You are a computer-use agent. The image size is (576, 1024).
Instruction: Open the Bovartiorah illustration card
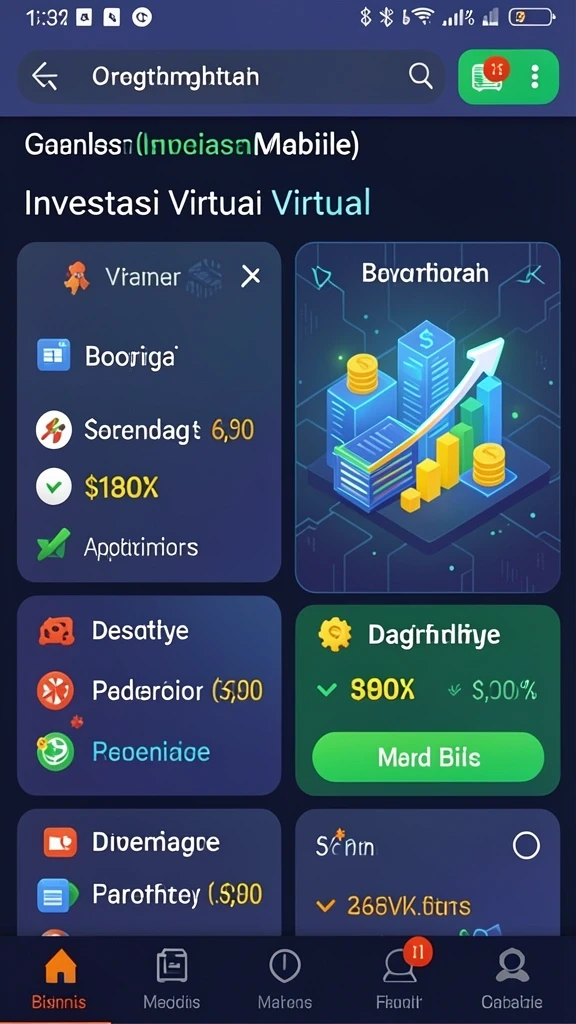click(x=428, y=417)
